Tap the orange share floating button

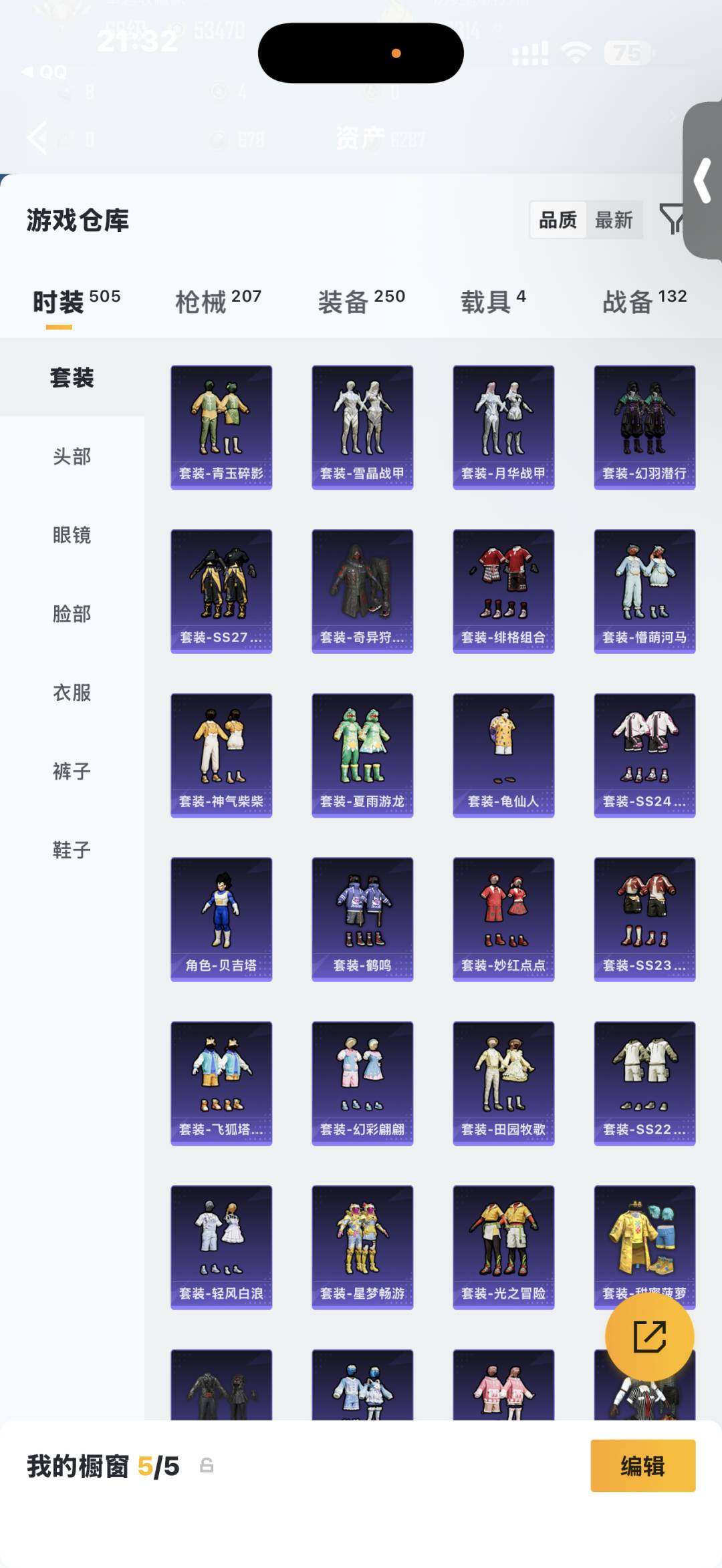point(649,1336)
